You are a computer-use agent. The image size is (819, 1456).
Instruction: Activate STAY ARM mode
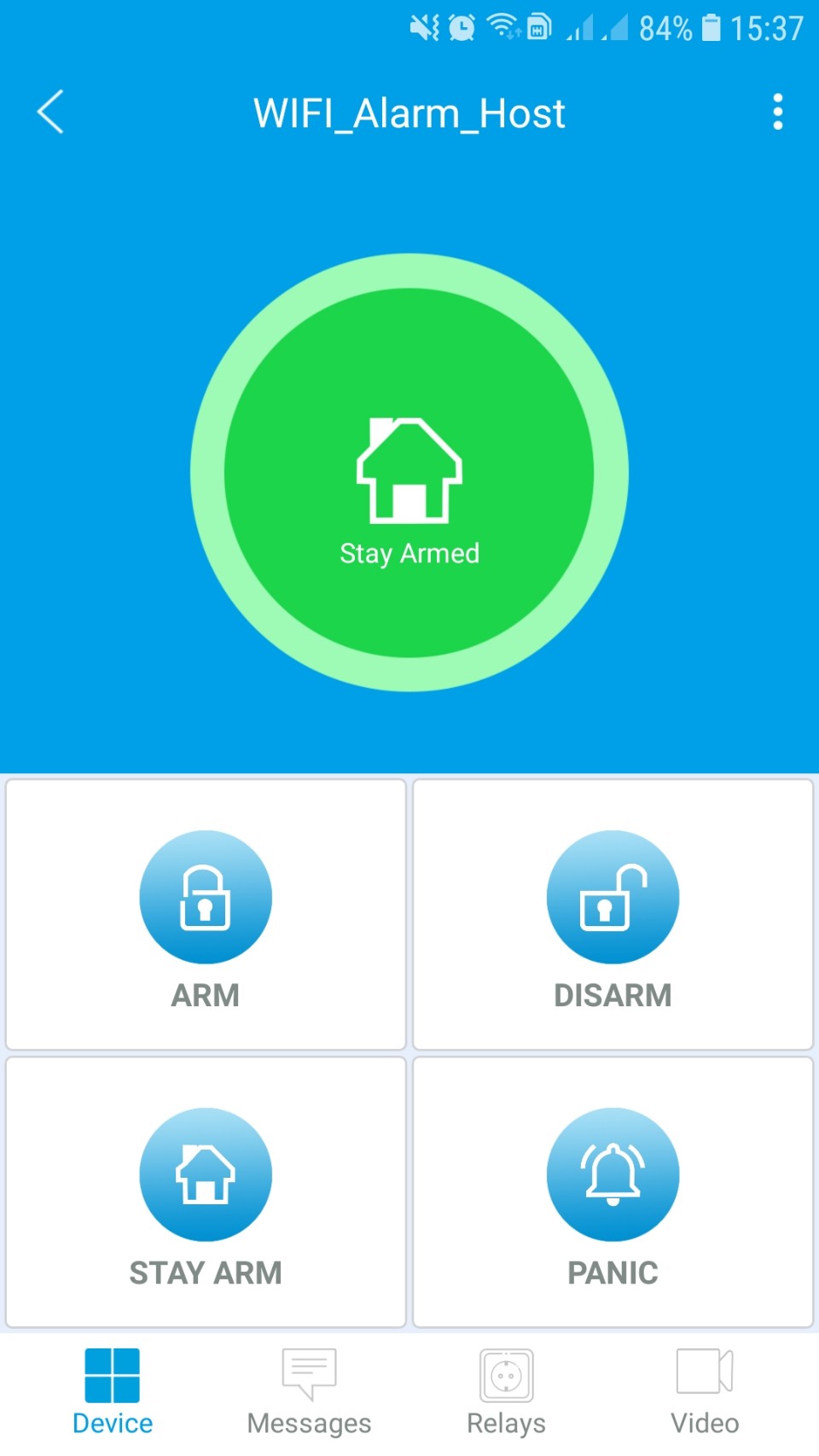(x=206, y=1191)
